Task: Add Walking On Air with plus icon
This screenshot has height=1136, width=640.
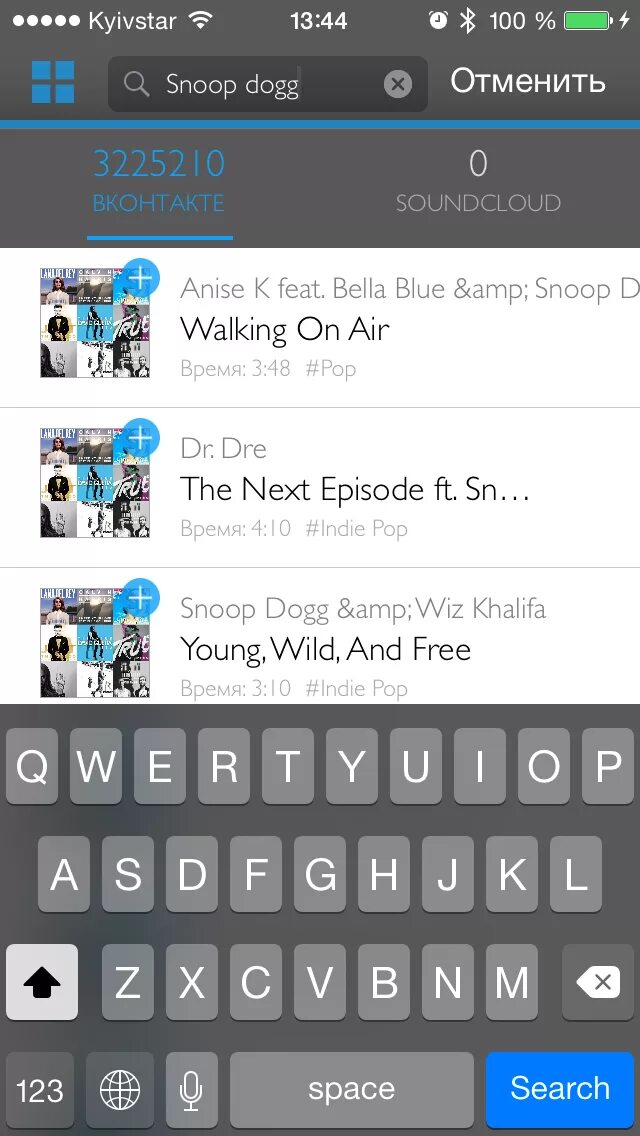Action: click(x=142, y=277)
